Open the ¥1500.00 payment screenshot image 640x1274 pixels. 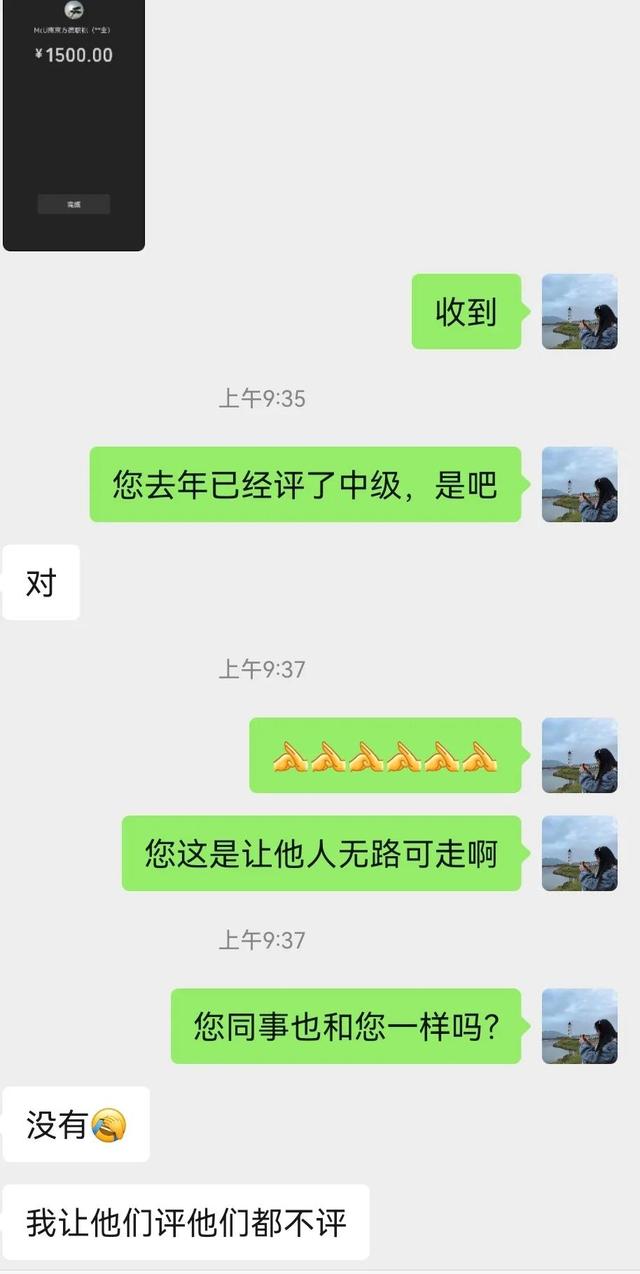(74, 125)
